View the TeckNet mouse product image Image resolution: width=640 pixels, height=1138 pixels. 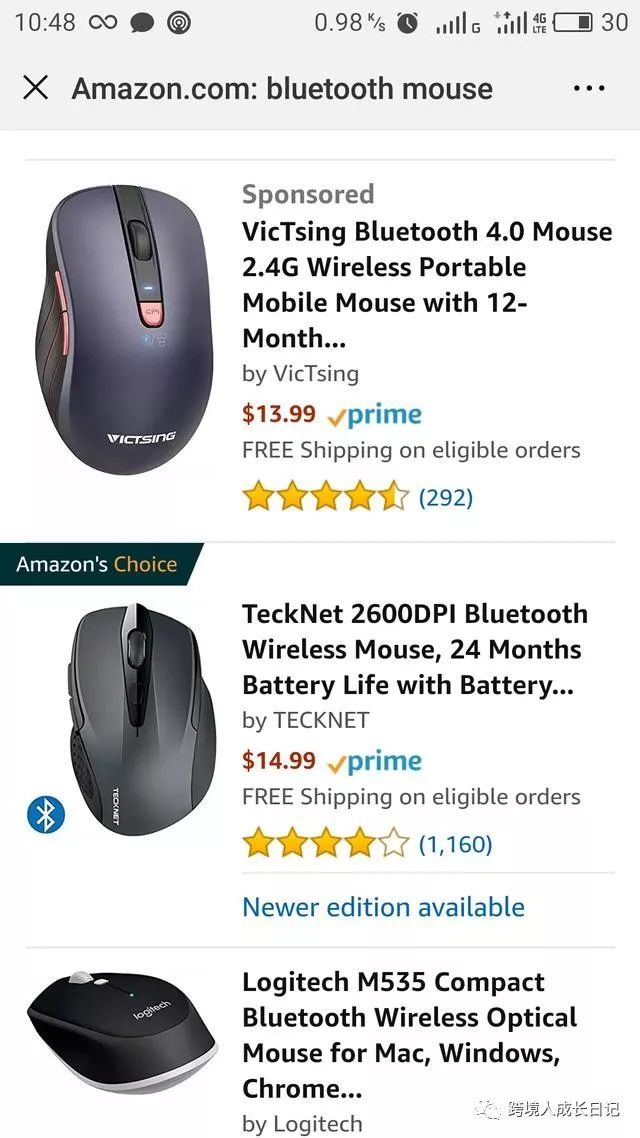[x=142, y=718]
